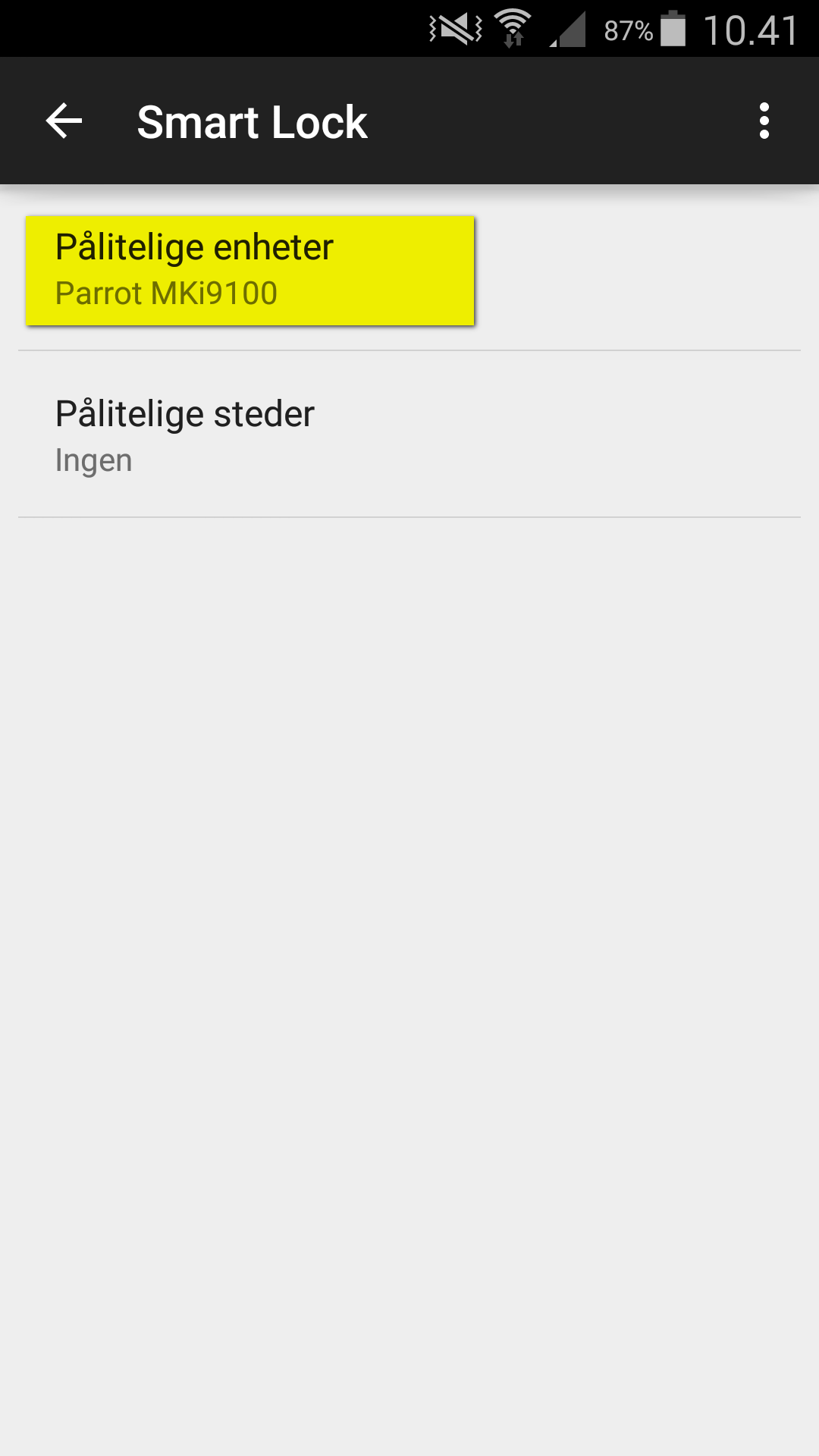Open the three-dot overflow menu
This screenshot has width=819, height=1456.
pos(764,121)
